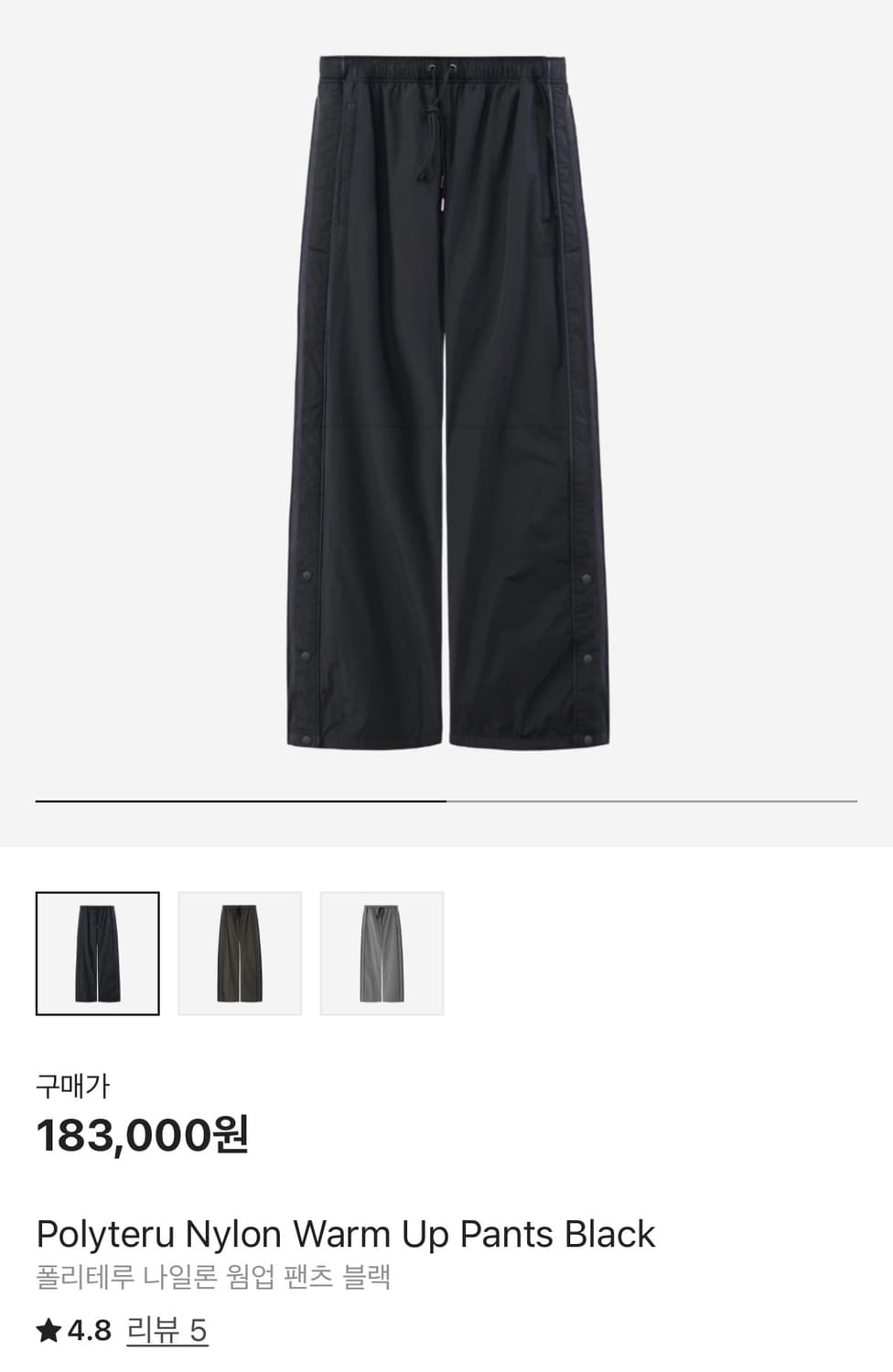The height and width of the screenshot is (1372, 893).
Task: Select the khaki pants color thumbnail
Action: pyautogui.click(x=240, y=953)
